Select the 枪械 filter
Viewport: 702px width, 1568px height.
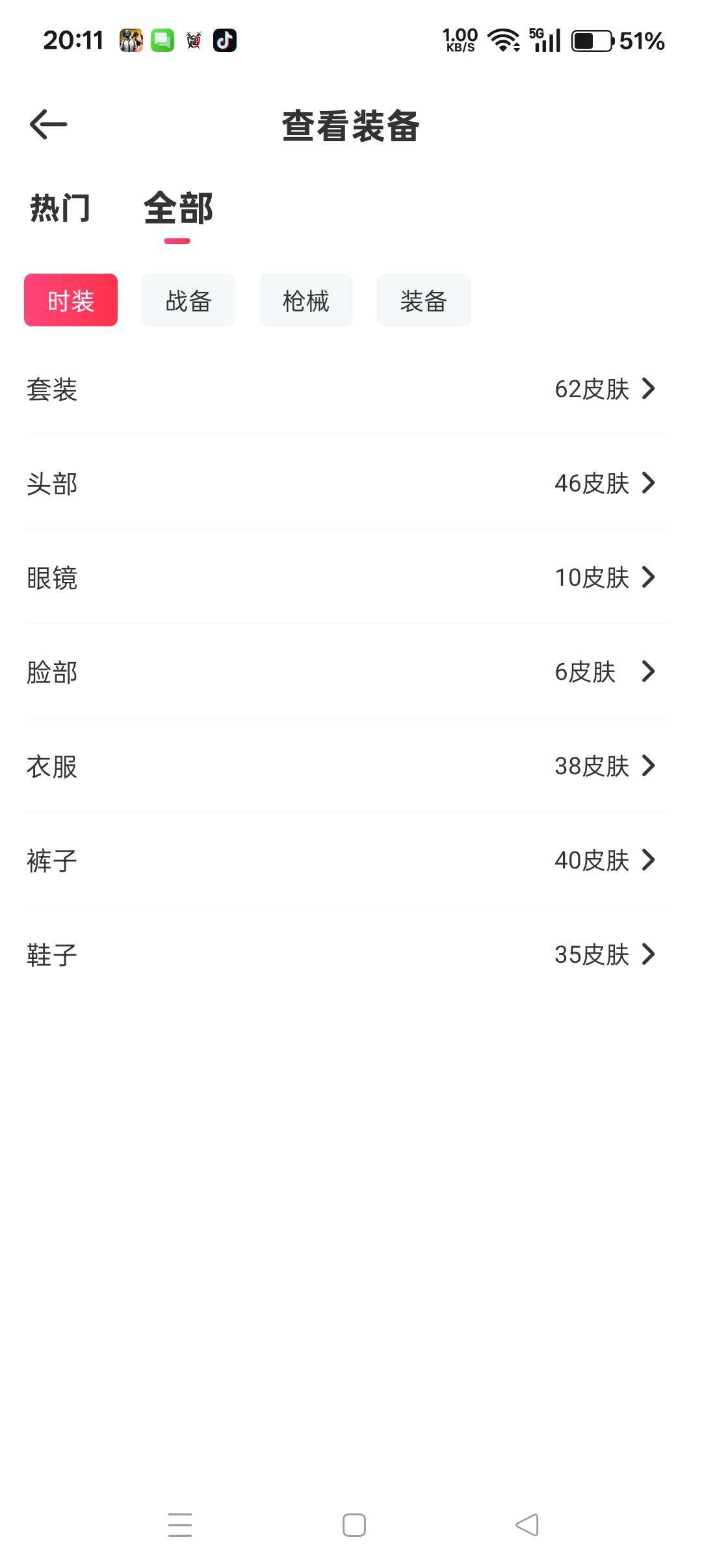(x=305, y=300)
